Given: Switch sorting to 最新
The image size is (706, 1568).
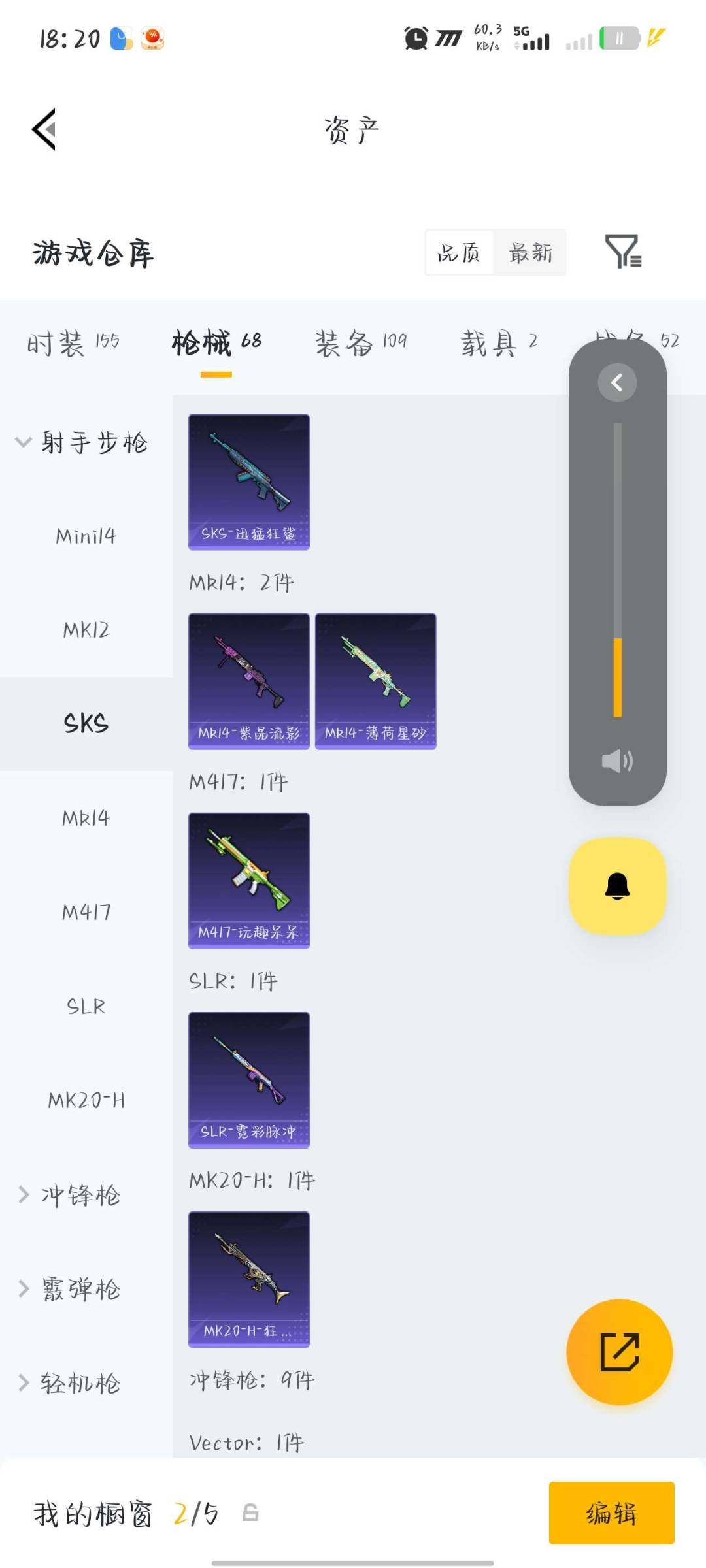Looking at the screenshot, I should coord(531,253).
